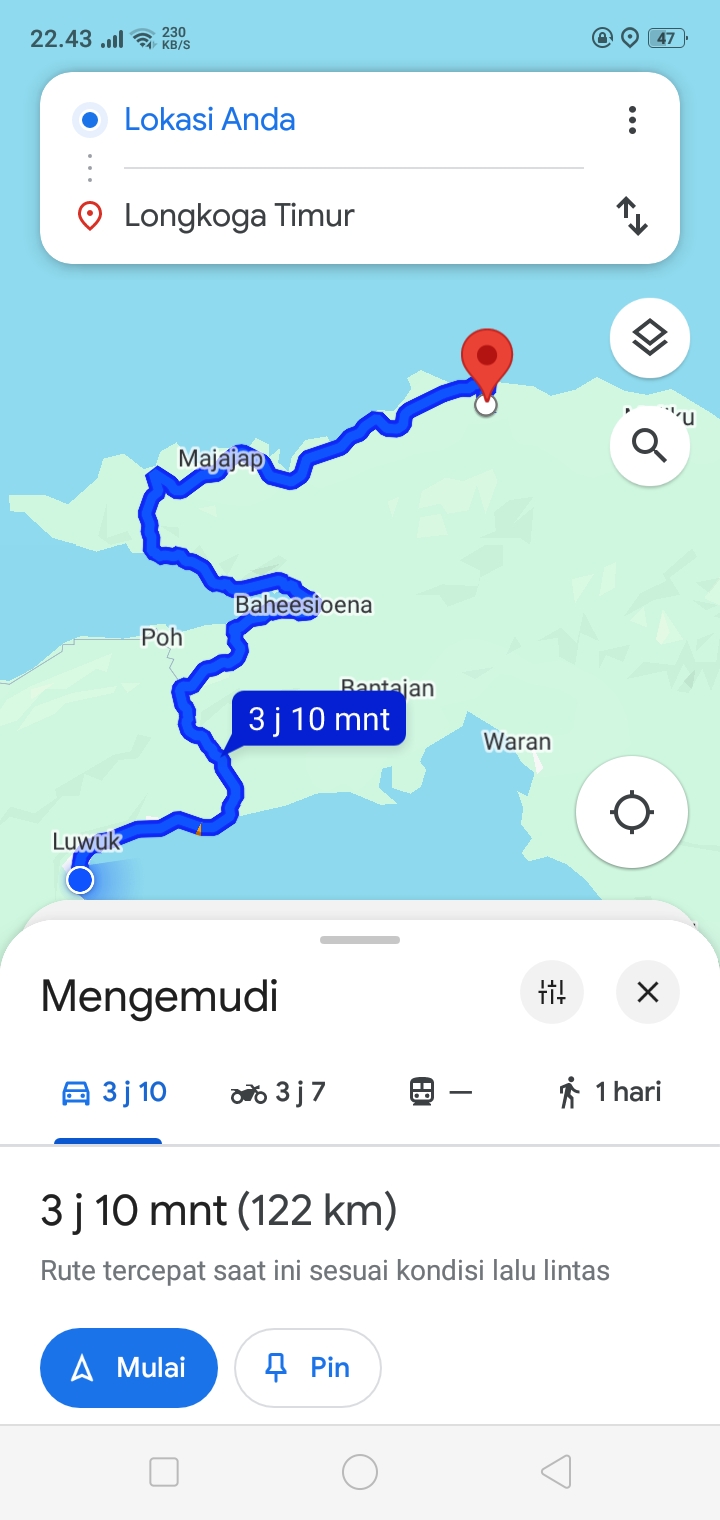Switch to the motorcycle tab 3 j 7
Viewport: 720px width, 1520px height.
[278, 1092]
